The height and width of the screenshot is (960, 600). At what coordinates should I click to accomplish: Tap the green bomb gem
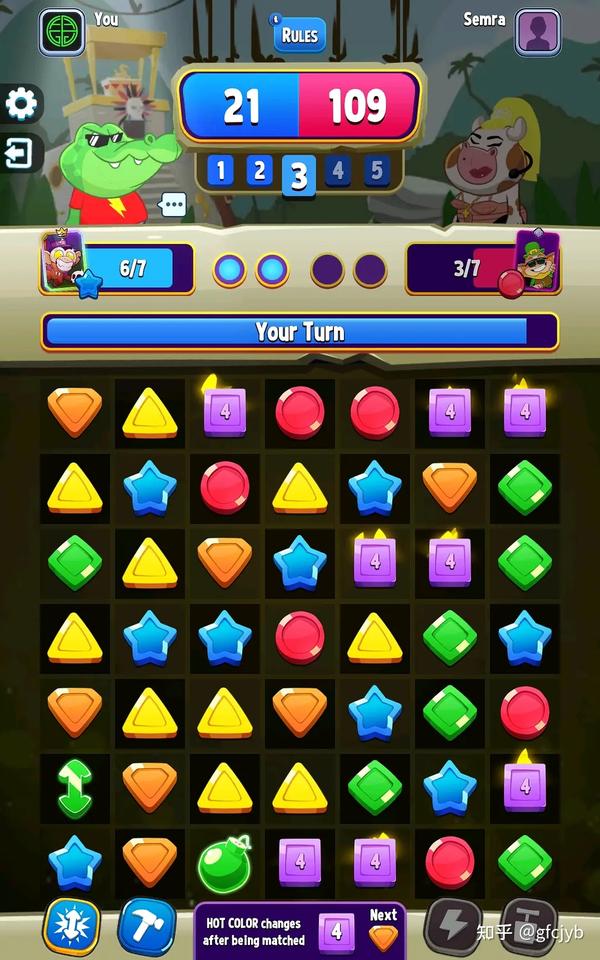pos(223,862)
